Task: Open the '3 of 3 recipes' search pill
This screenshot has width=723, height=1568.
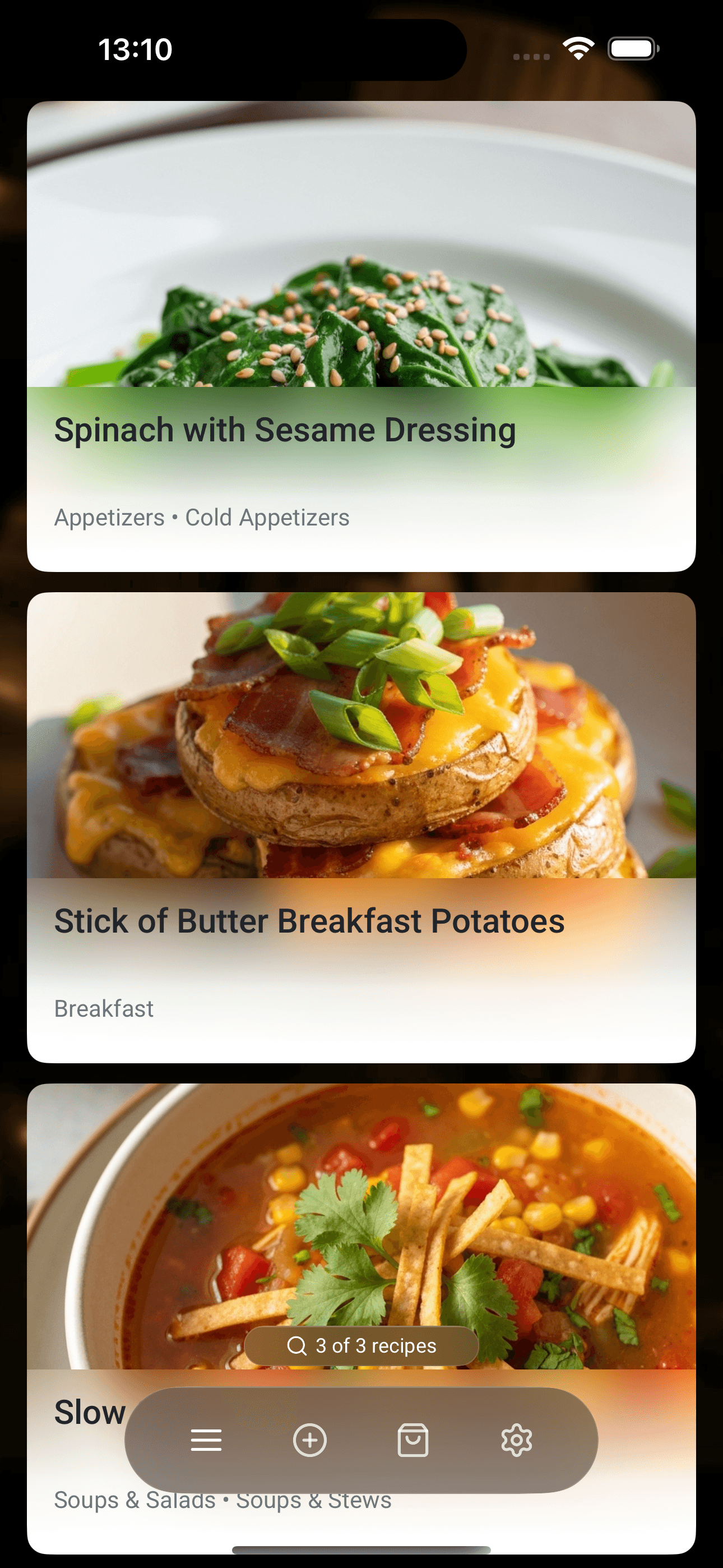Action: 361,1346
